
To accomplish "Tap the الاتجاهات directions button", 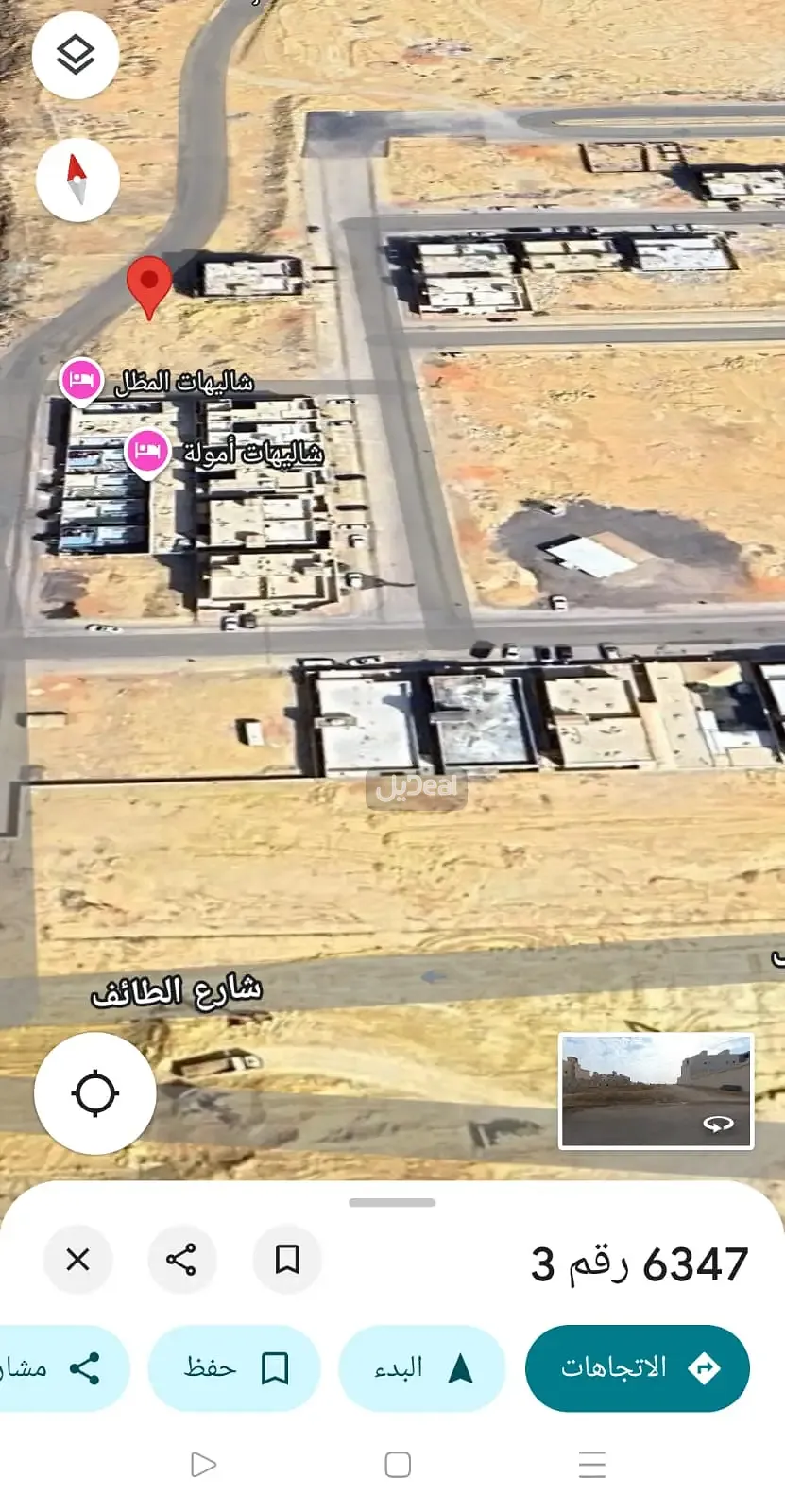I will (637, 1367).
